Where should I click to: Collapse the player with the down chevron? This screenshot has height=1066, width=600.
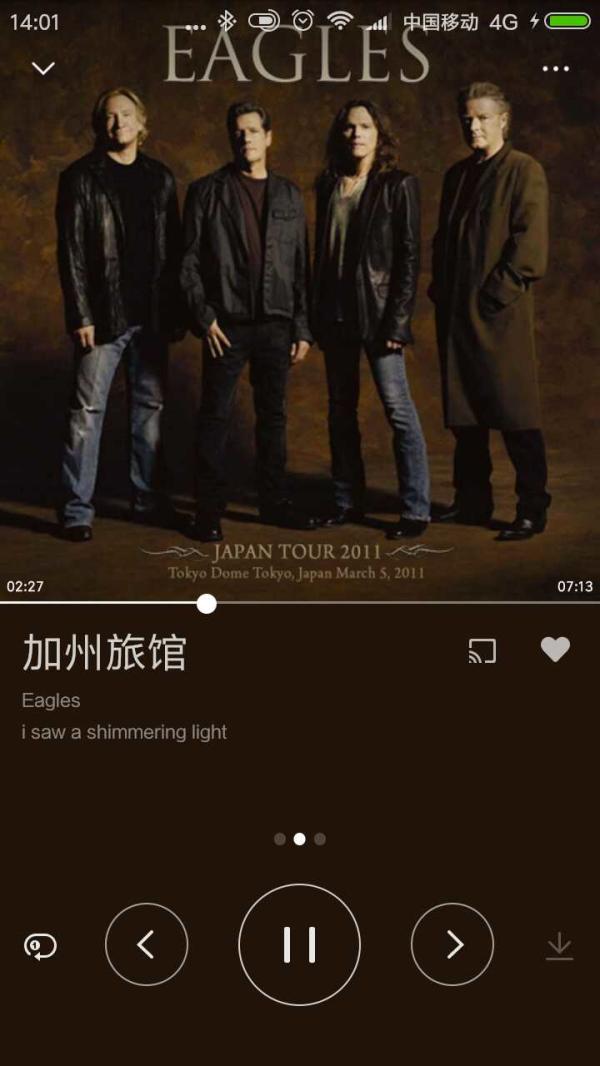(43, 68)
